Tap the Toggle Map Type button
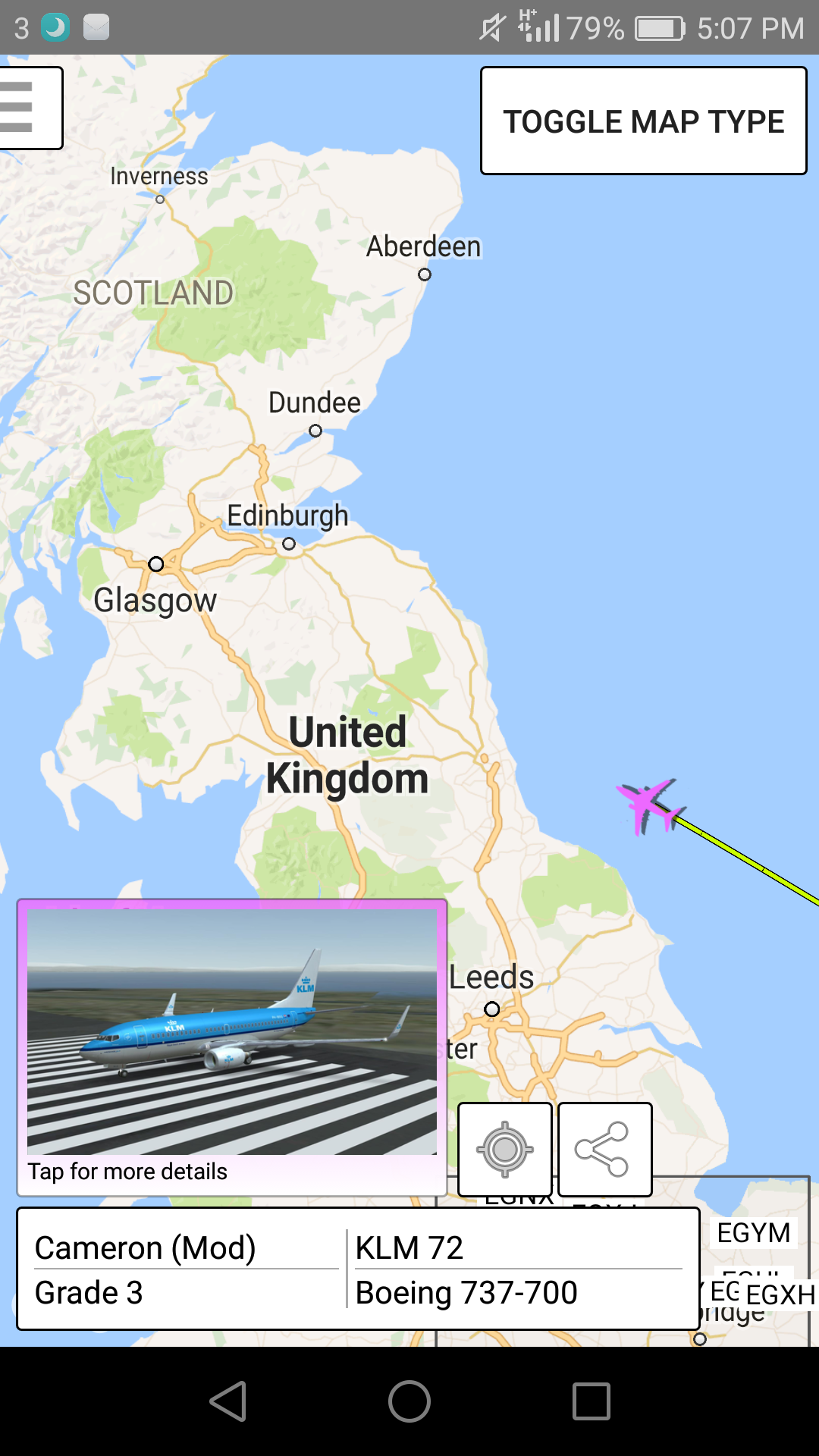The height and width of the screenshot is (1456, 819). [643, 121]
